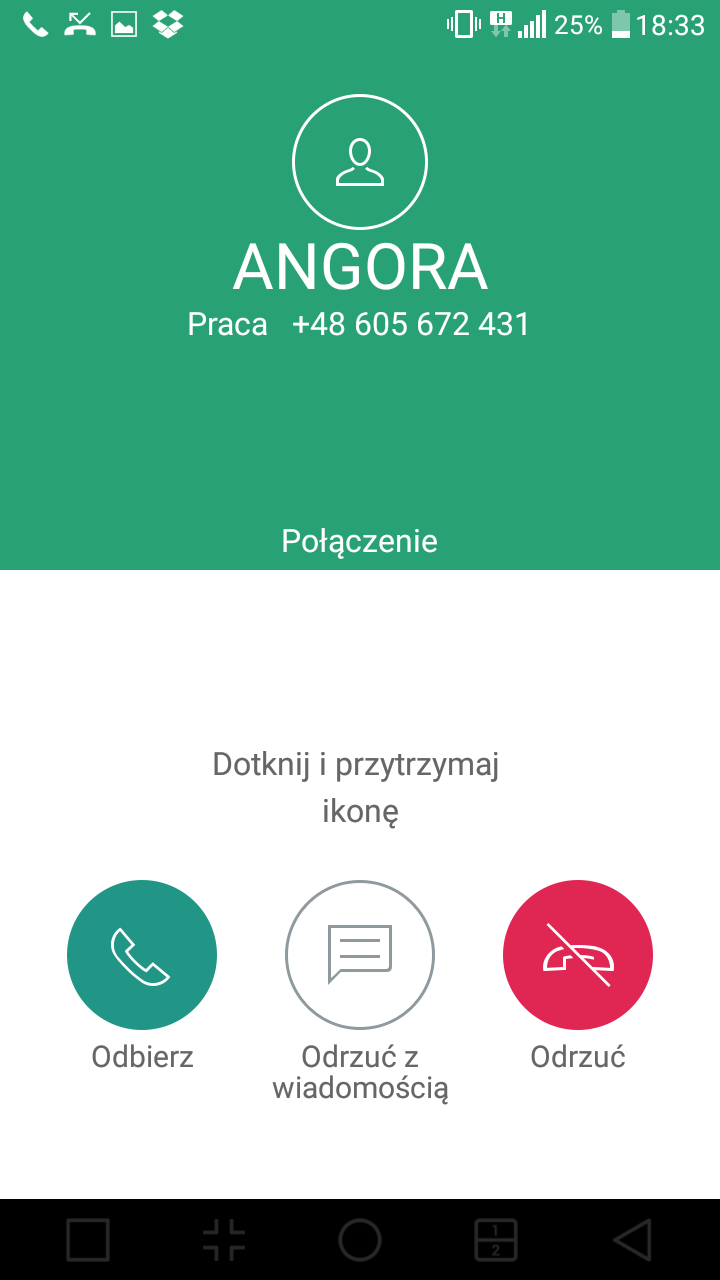Decline the call with red Odrzuć button
720x1280 pixels.
578,955
